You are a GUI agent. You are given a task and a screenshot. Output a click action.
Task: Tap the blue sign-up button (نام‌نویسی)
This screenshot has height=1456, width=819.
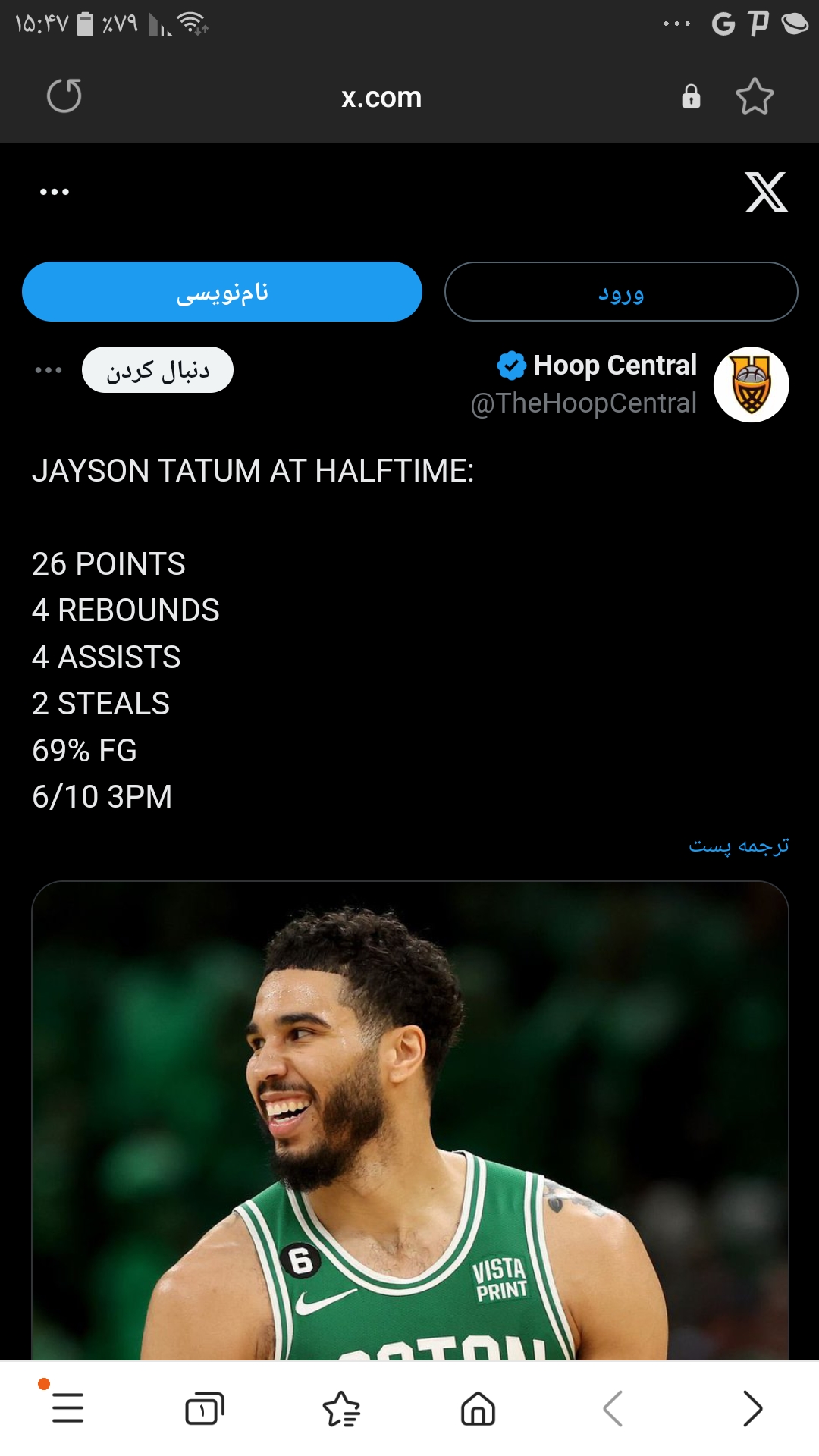[222, 292]
